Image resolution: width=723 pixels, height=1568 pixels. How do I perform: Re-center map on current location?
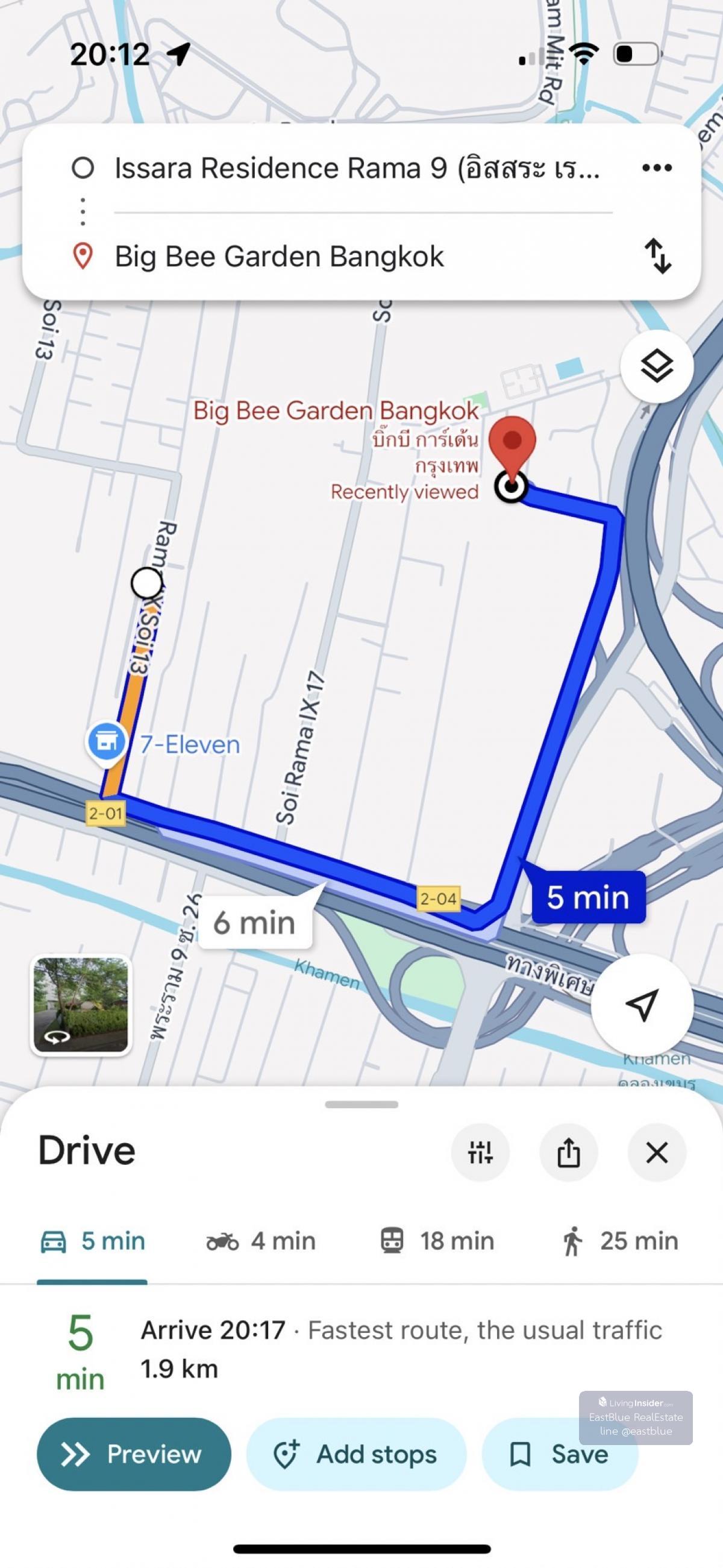[642, 1005]
